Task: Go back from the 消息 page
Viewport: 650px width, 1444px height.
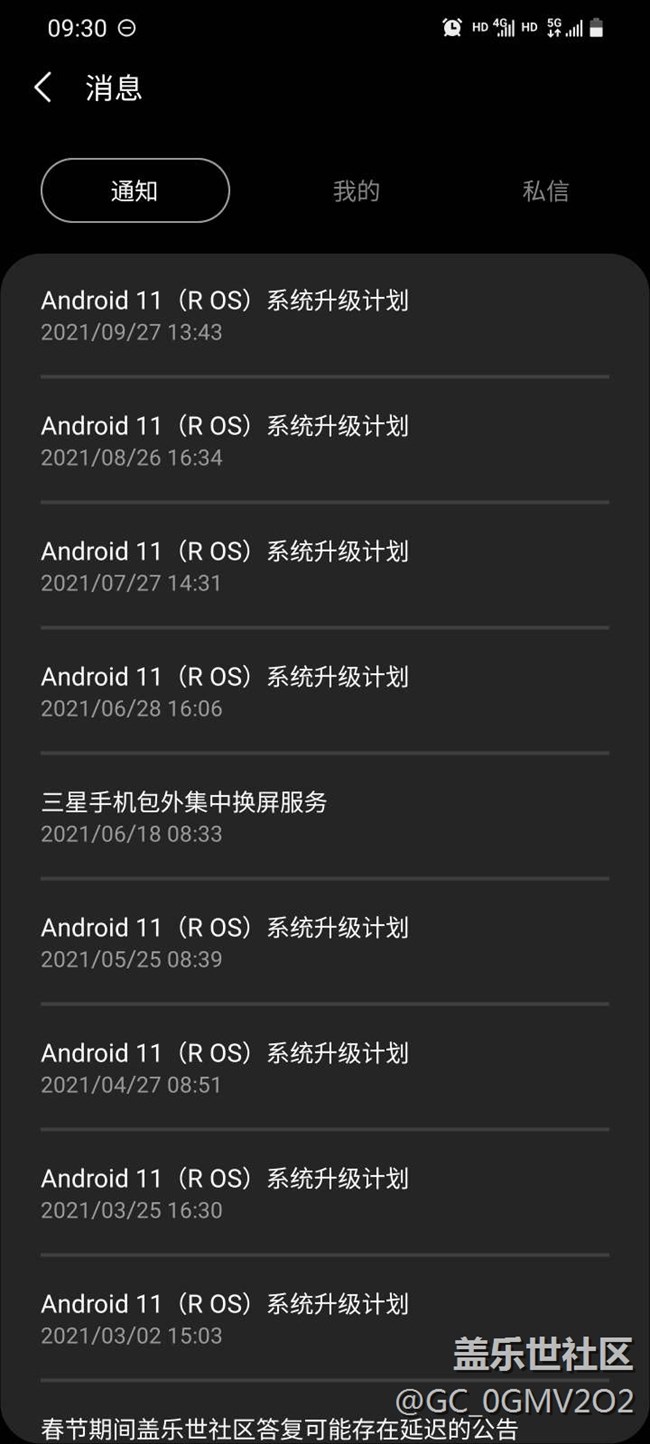Action: (x=43, y=88)
